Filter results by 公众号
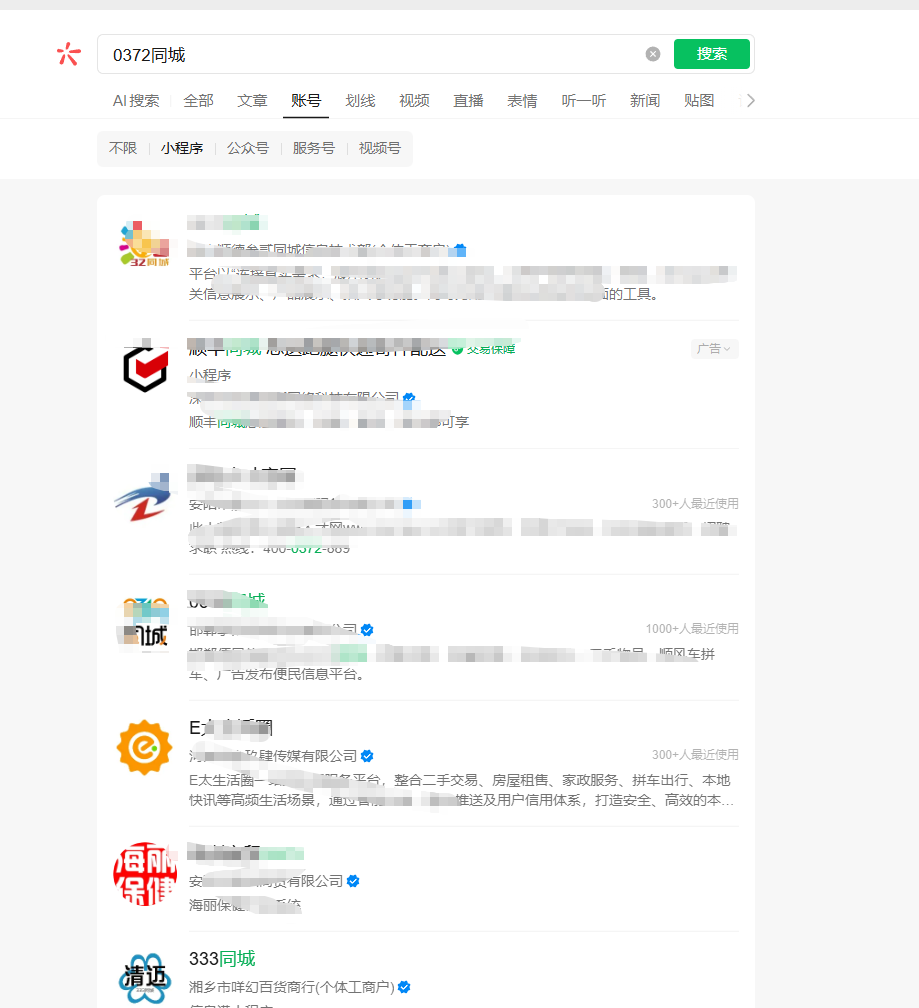This screenshot has height=1008, width=919. click(x=247, y=148)
